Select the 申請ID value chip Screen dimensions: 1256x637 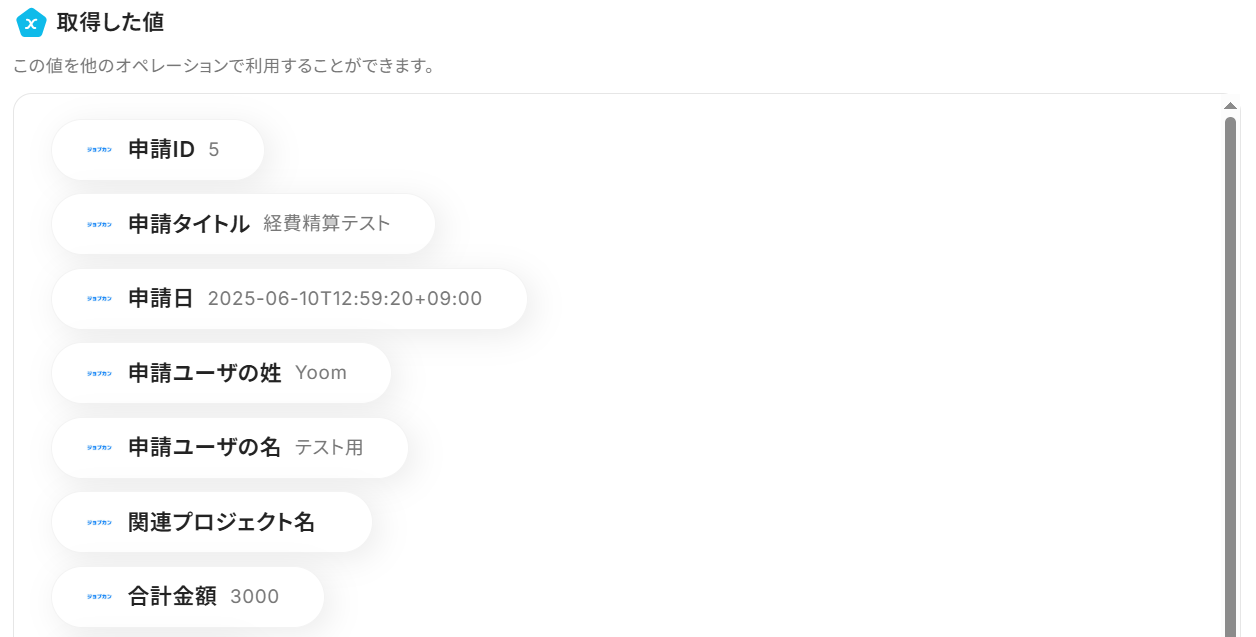[x=158, y=150]
